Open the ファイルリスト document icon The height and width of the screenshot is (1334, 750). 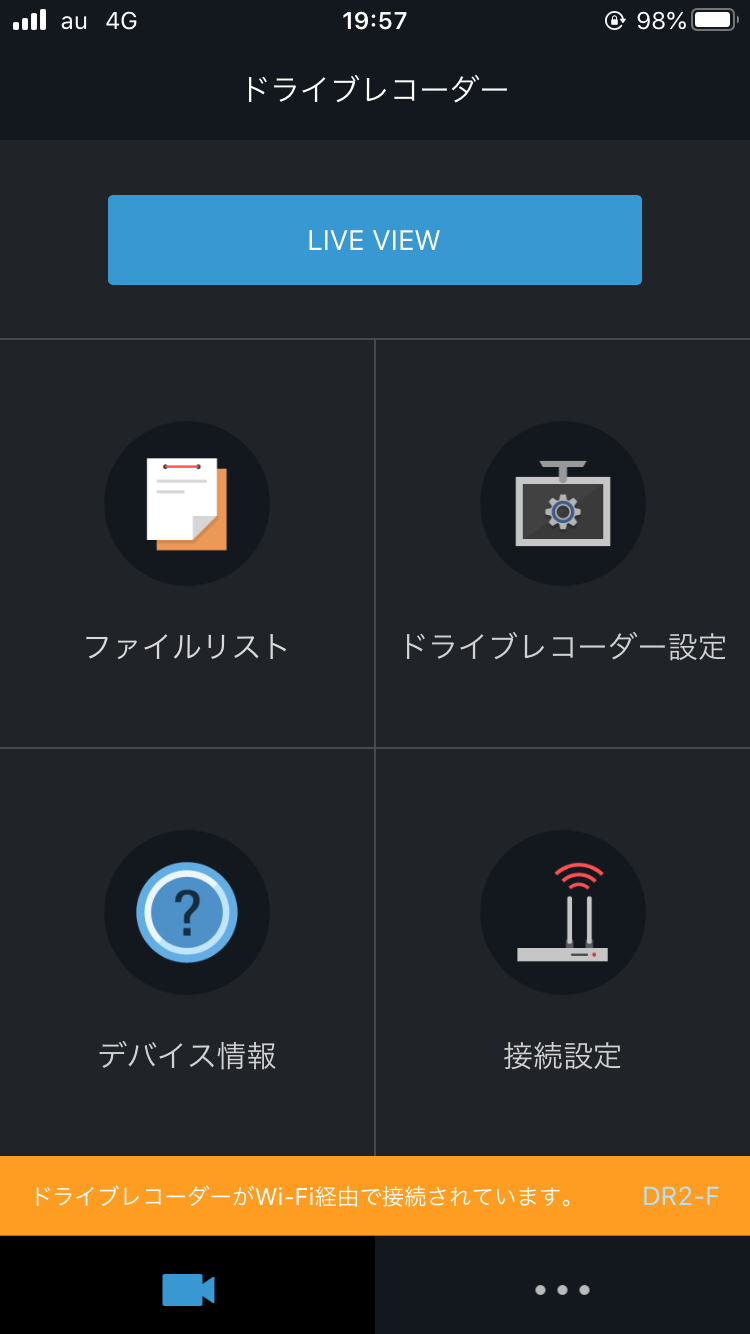click(x=187, y=503)
